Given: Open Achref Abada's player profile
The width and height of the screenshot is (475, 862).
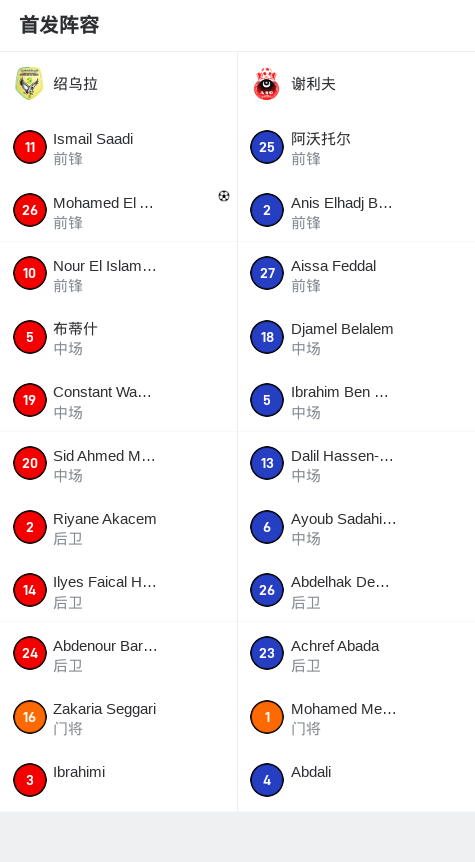Looking at the screenshot, I should 356,654.
